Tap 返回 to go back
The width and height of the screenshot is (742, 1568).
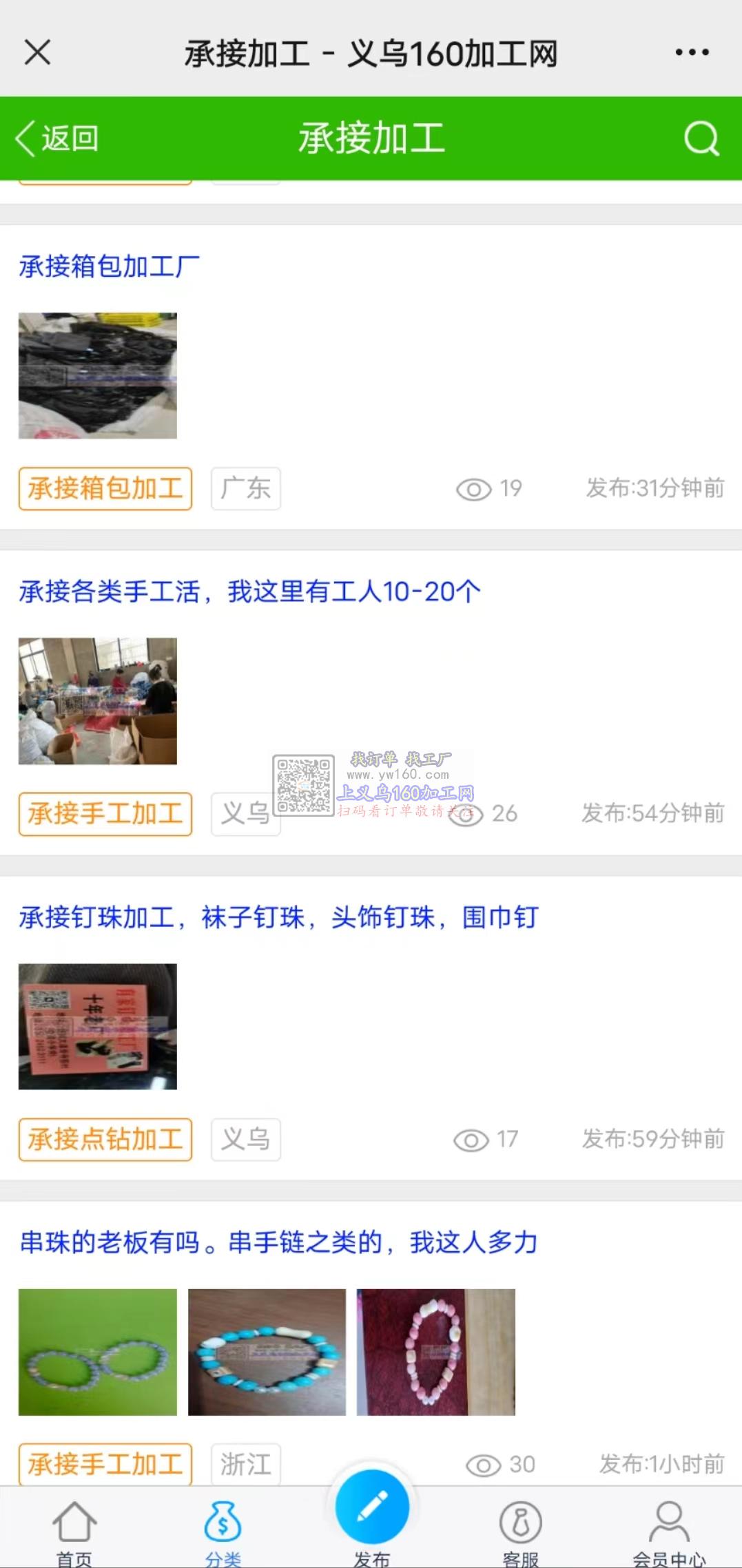(57, 138)
